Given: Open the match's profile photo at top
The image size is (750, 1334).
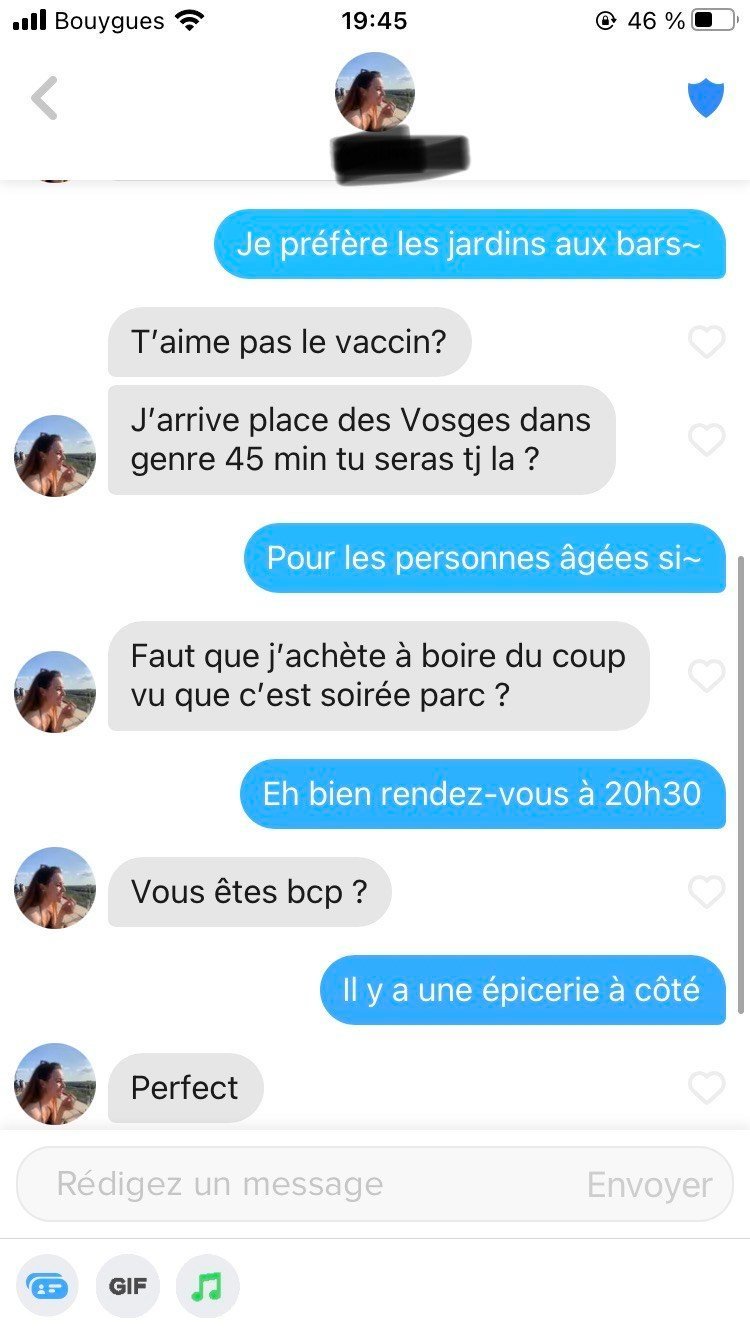Looking at the screenshot, I should tap(375, 92).
